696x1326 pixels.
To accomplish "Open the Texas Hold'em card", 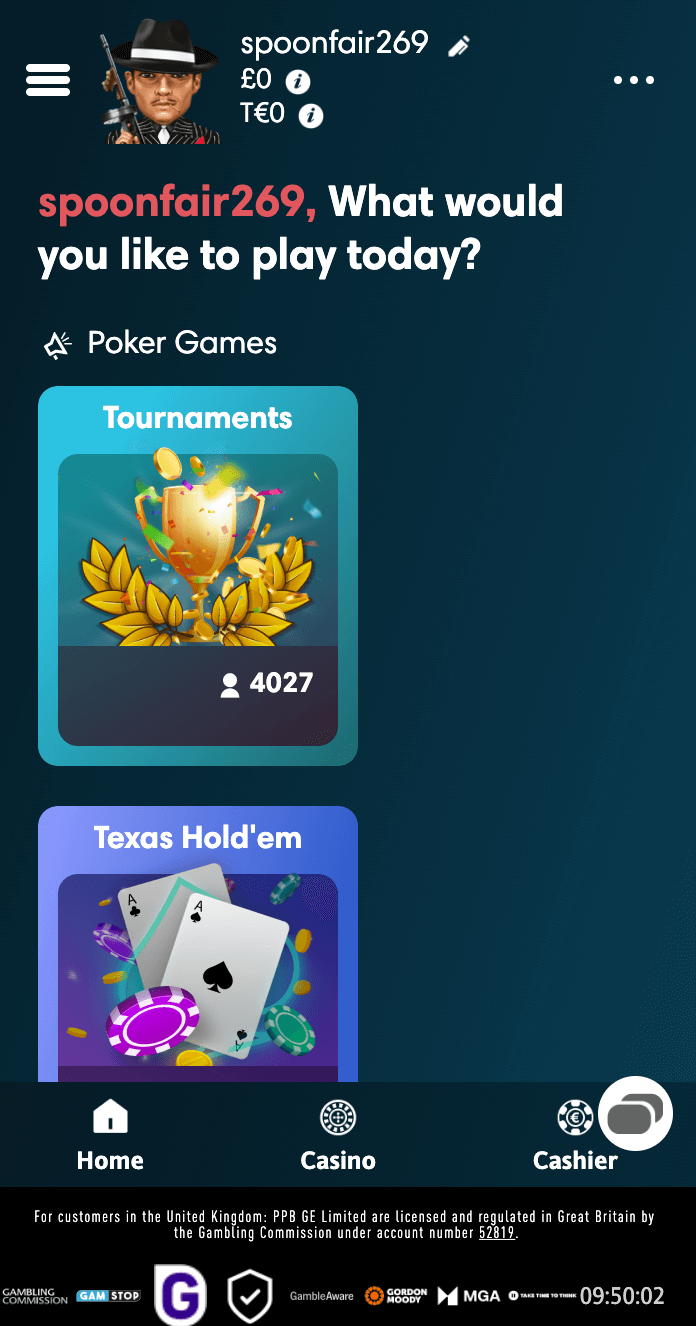I will [198, 944].
